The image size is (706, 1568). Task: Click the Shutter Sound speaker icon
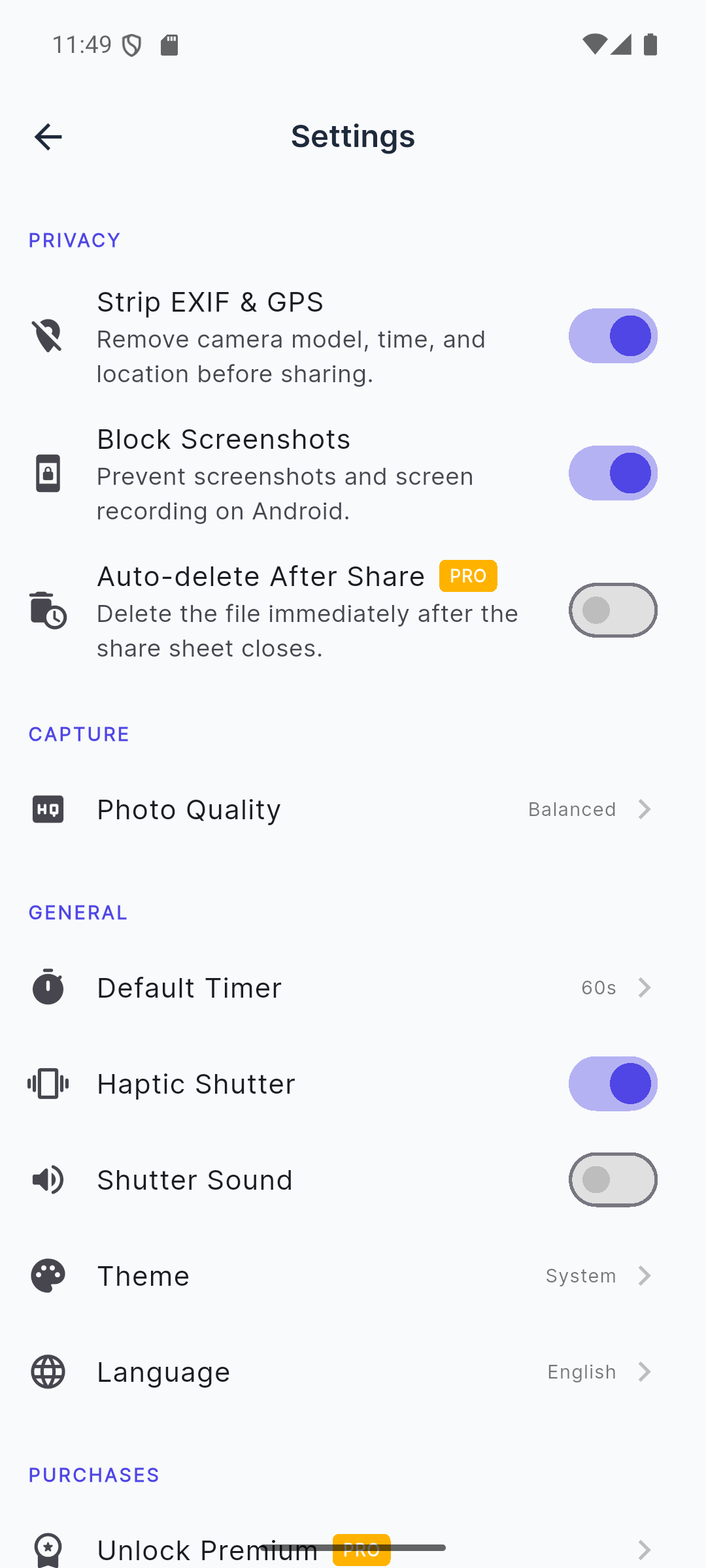[48, 1179]
